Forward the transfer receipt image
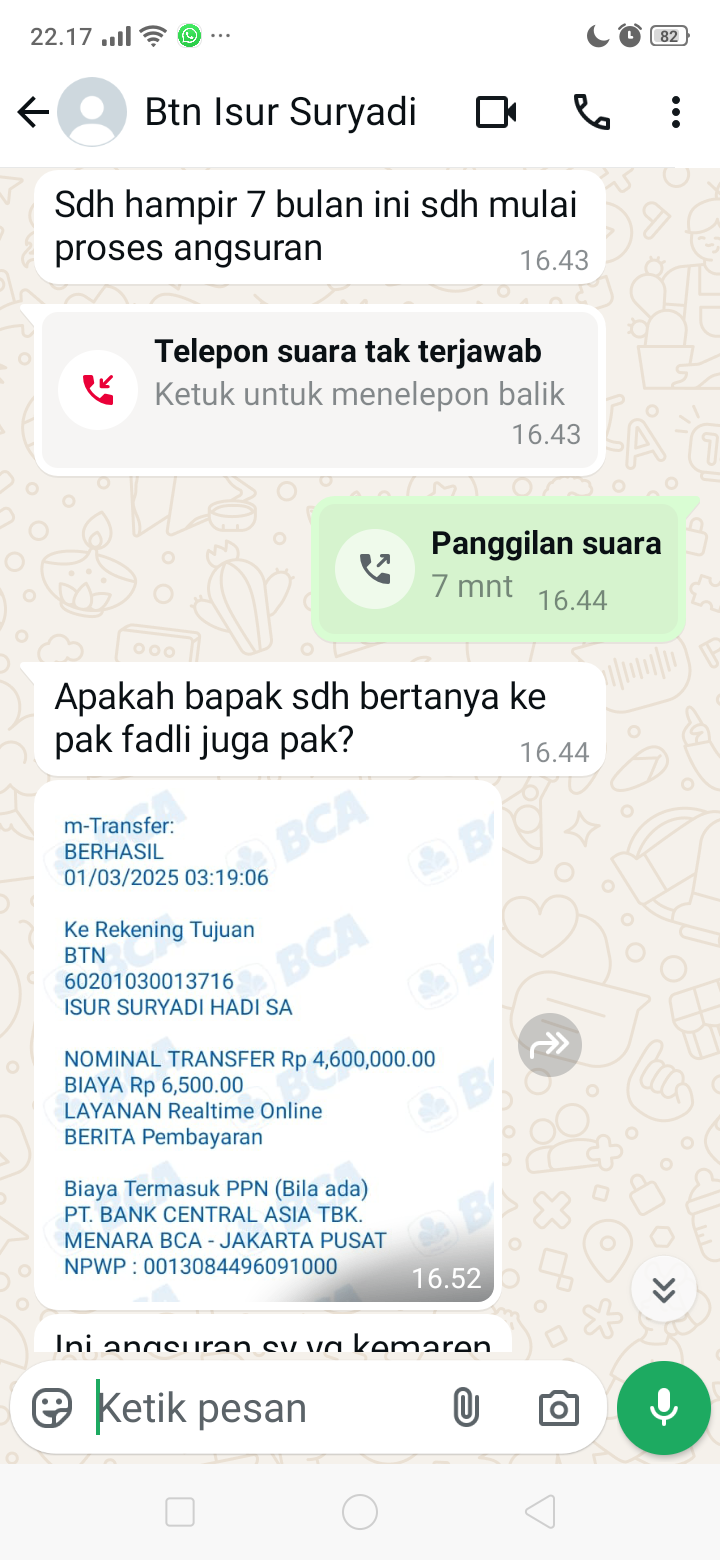 click(x=550, y=1045)
